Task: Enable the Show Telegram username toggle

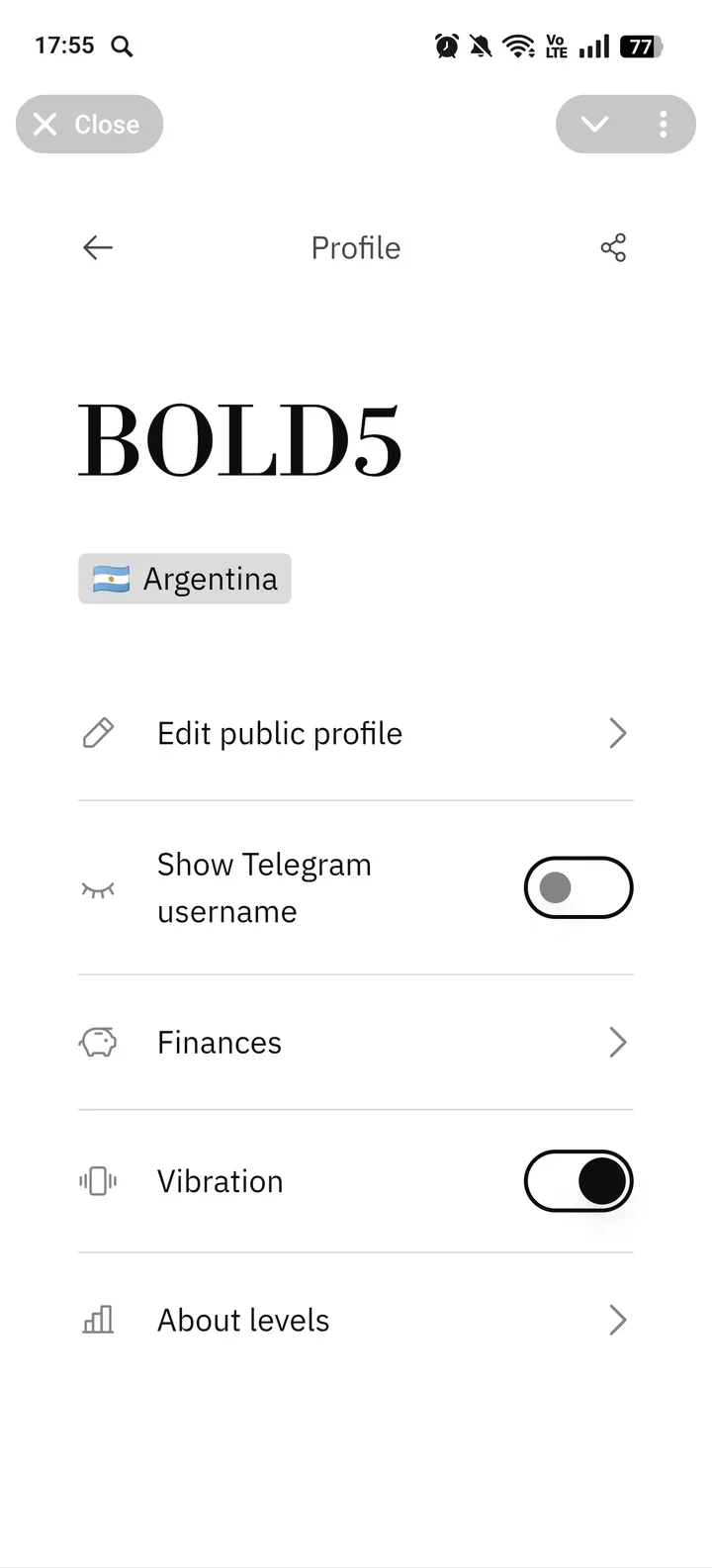Action: click(578, 887)
